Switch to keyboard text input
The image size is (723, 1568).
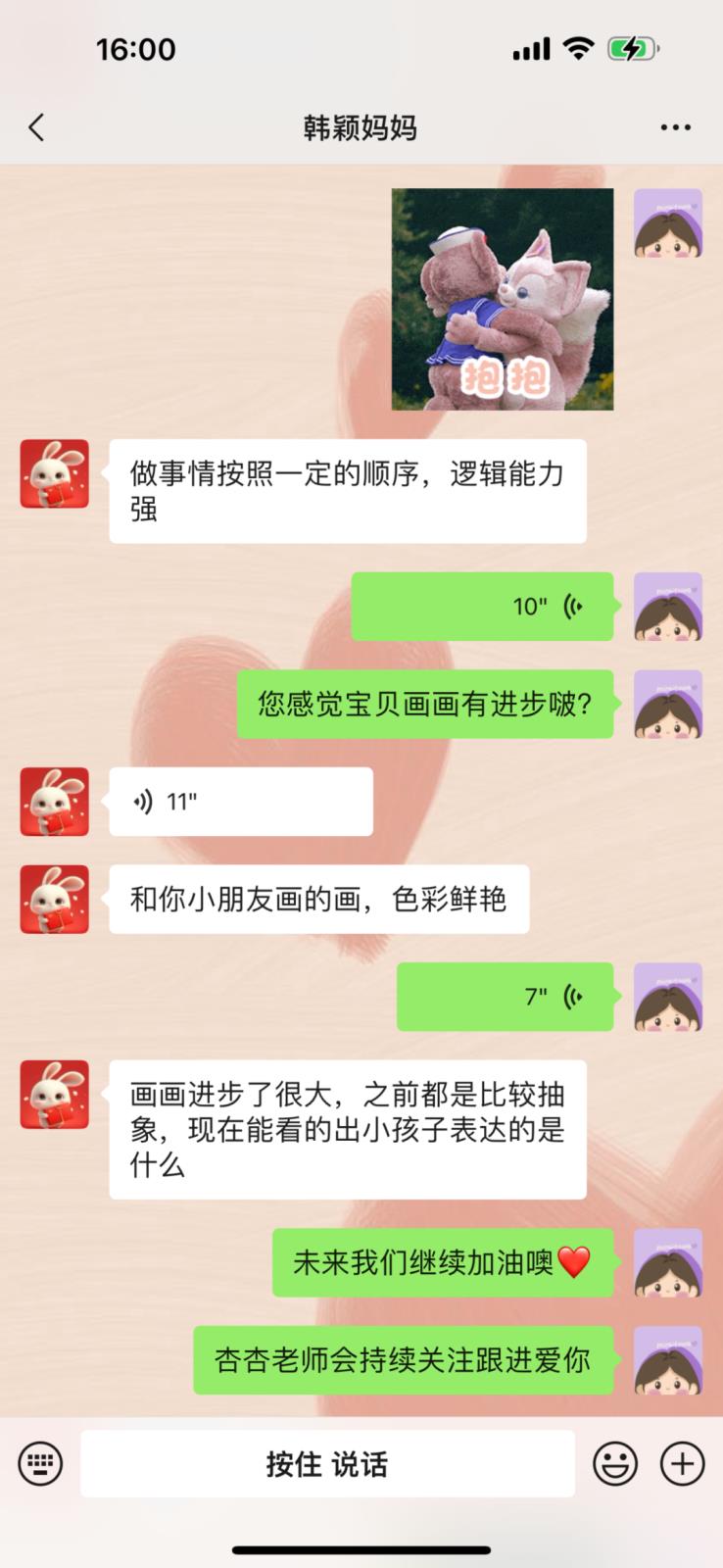tap(40, 1464)
